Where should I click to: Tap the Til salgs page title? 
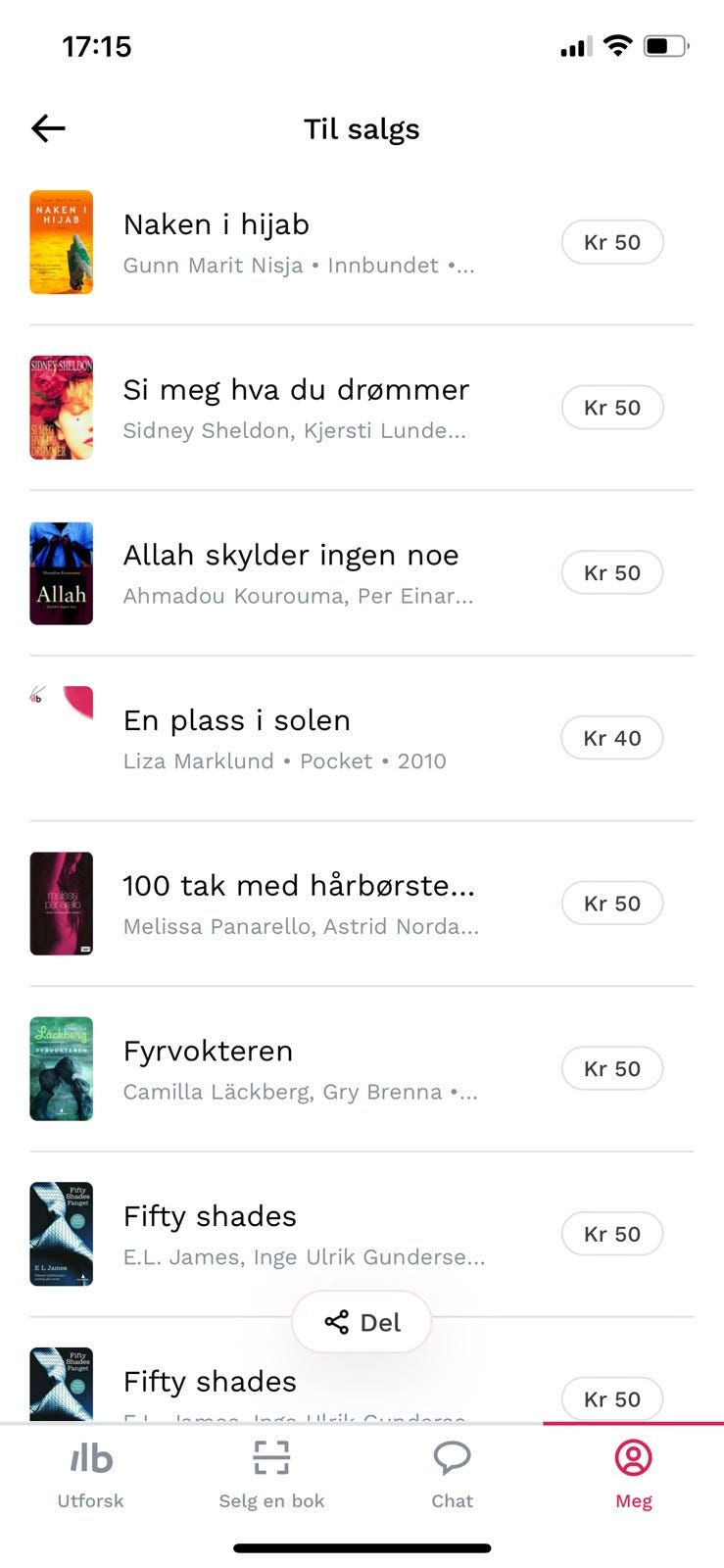[x=362, y=128]
